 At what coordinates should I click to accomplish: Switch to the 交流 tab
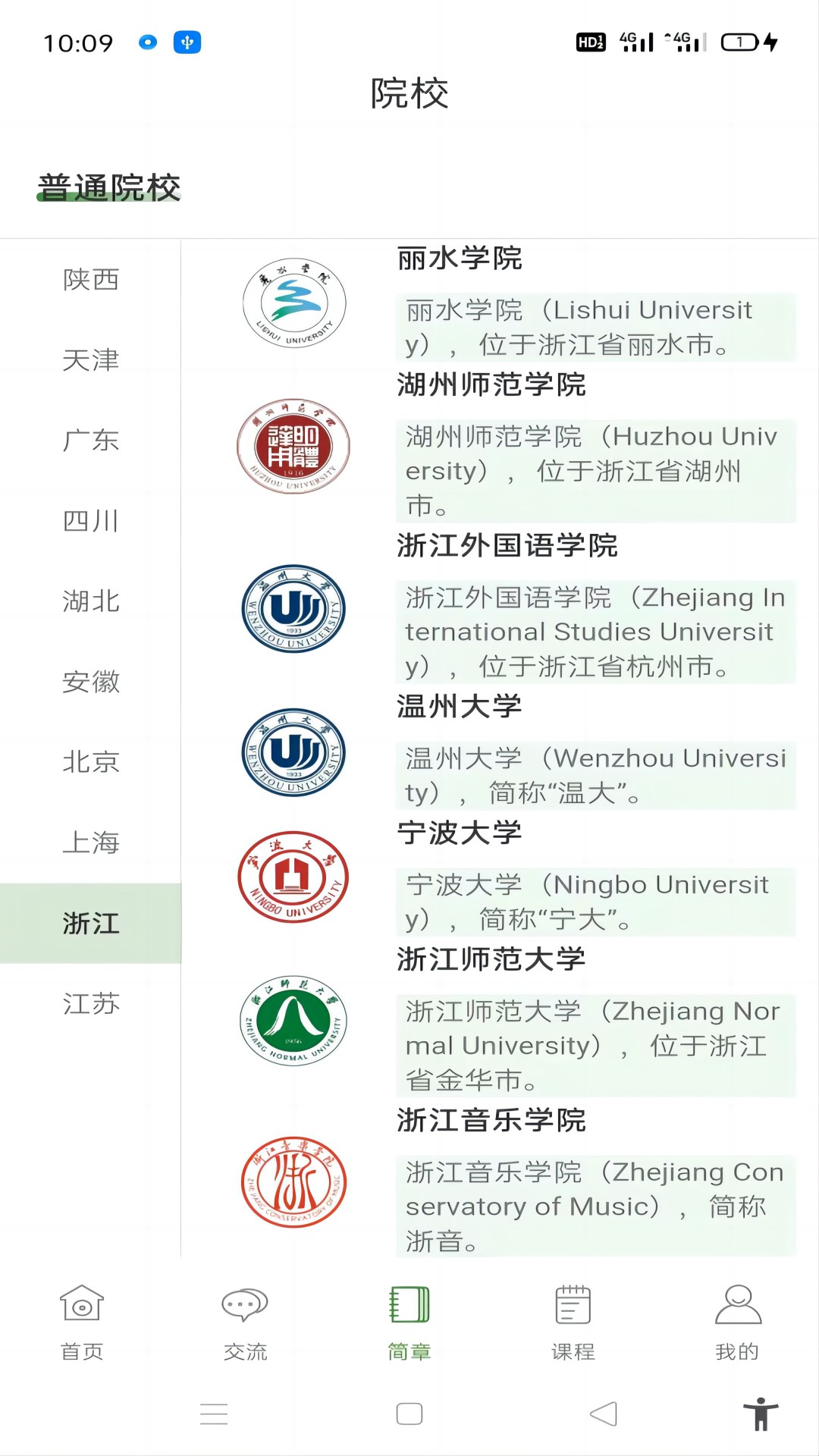click(246, 1321)
